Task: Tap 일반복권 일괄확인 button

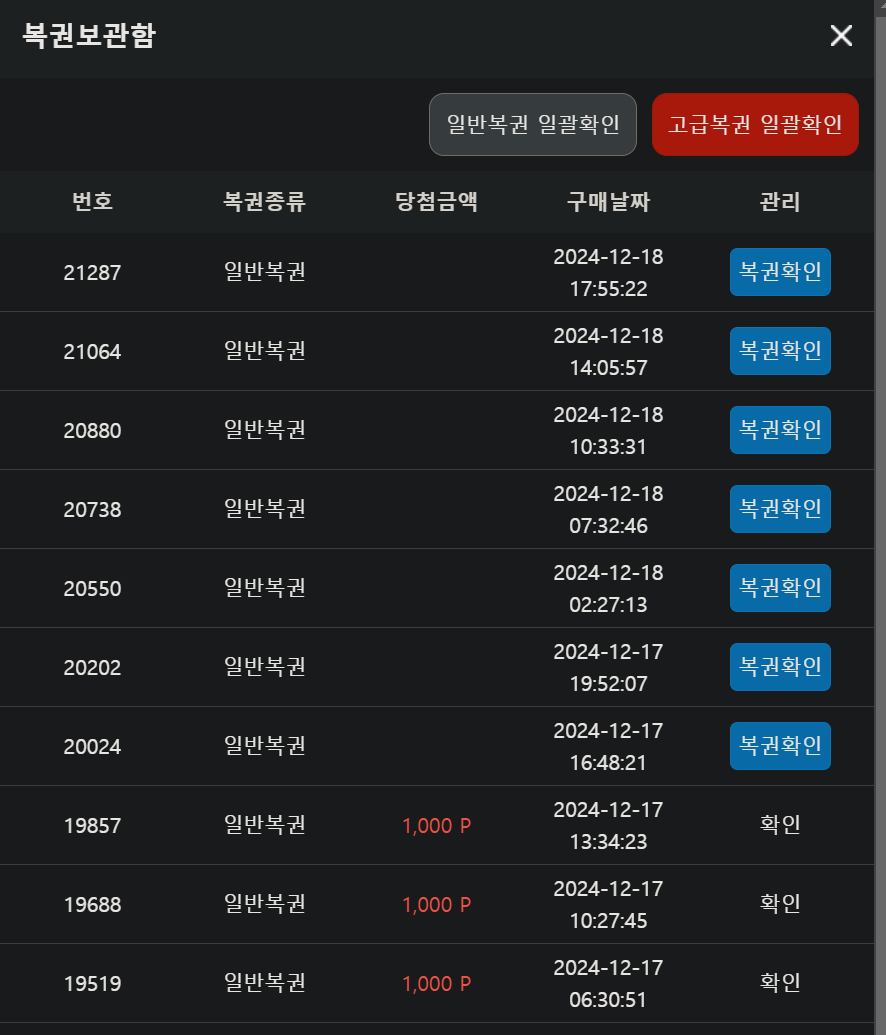Action: [x=533, y=125]
